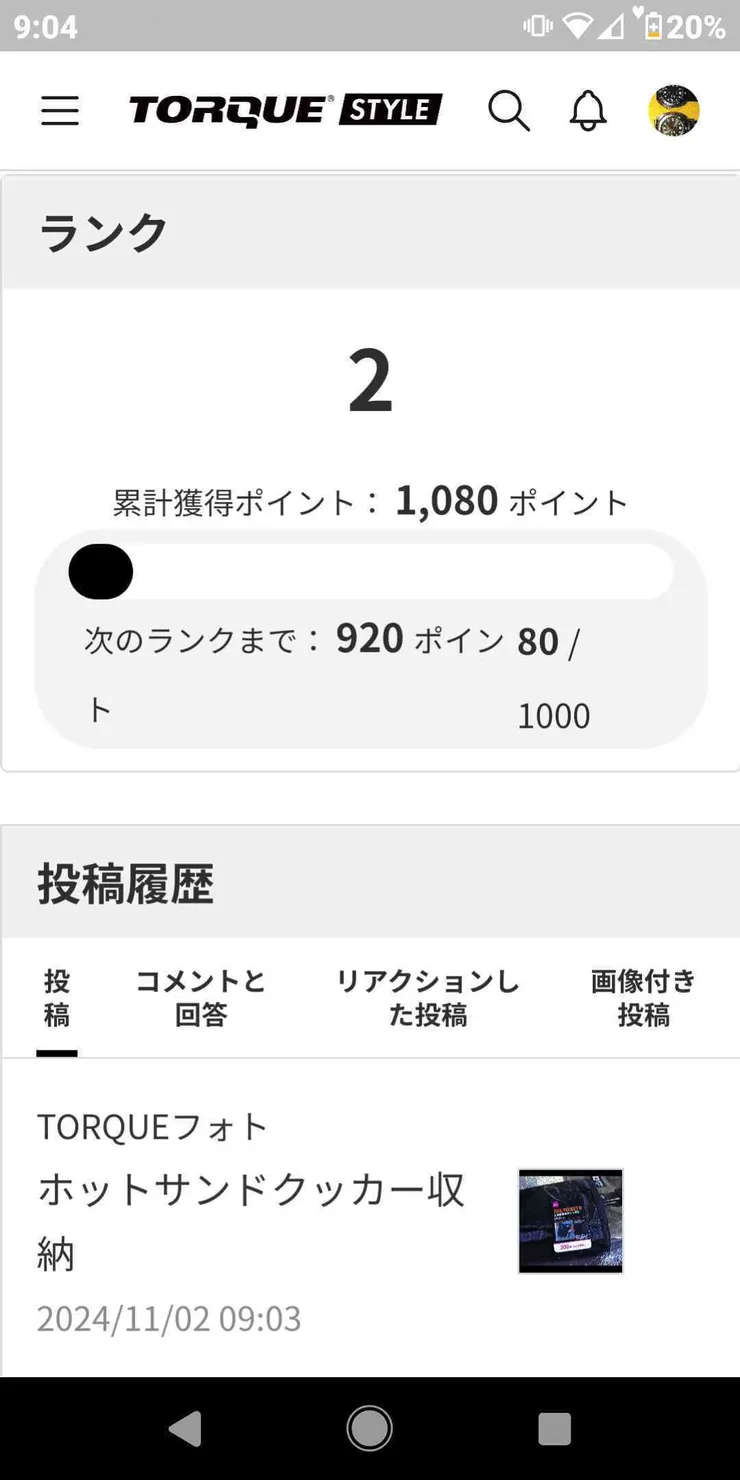The height and width of the screenshot is (1480, 740).
Task: Open notifications via the bell icon
Action: pos(588,110)
